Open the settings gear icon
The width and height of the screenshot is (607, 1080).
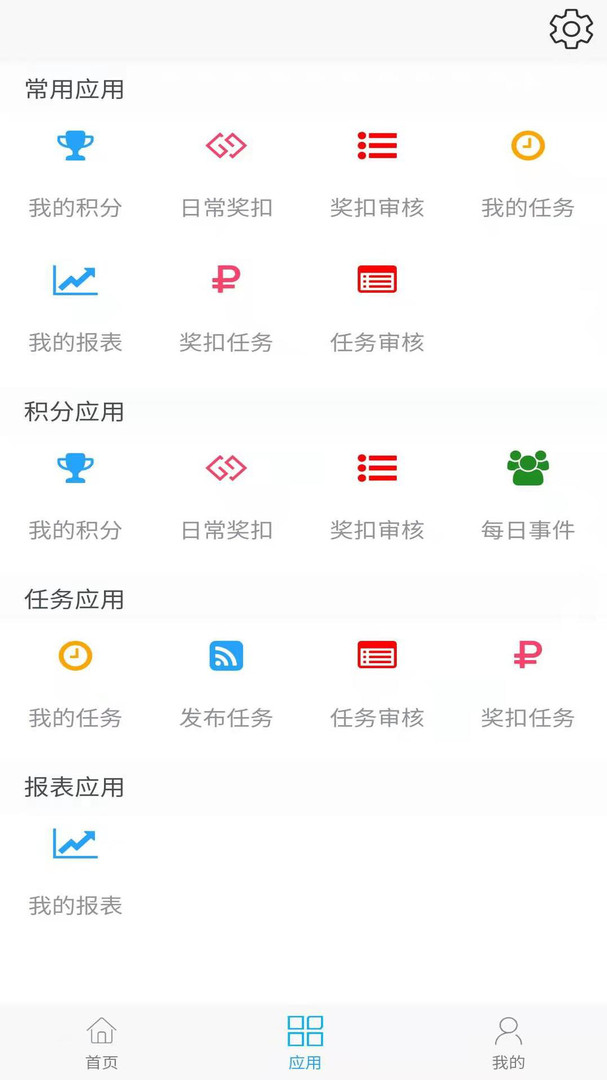pos(571,29)
